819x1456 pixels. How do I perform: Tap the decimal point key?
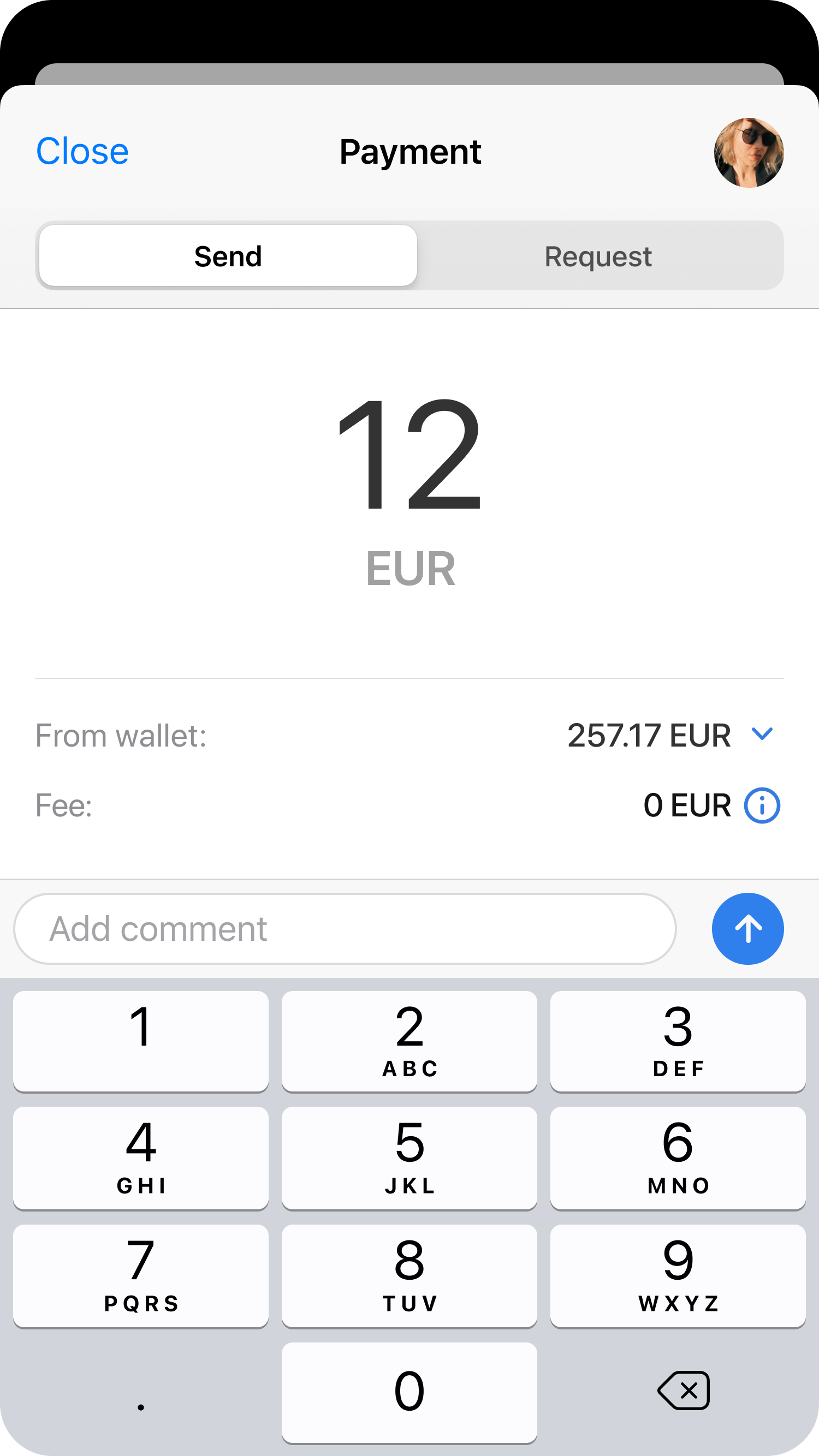click(141, 1392)
